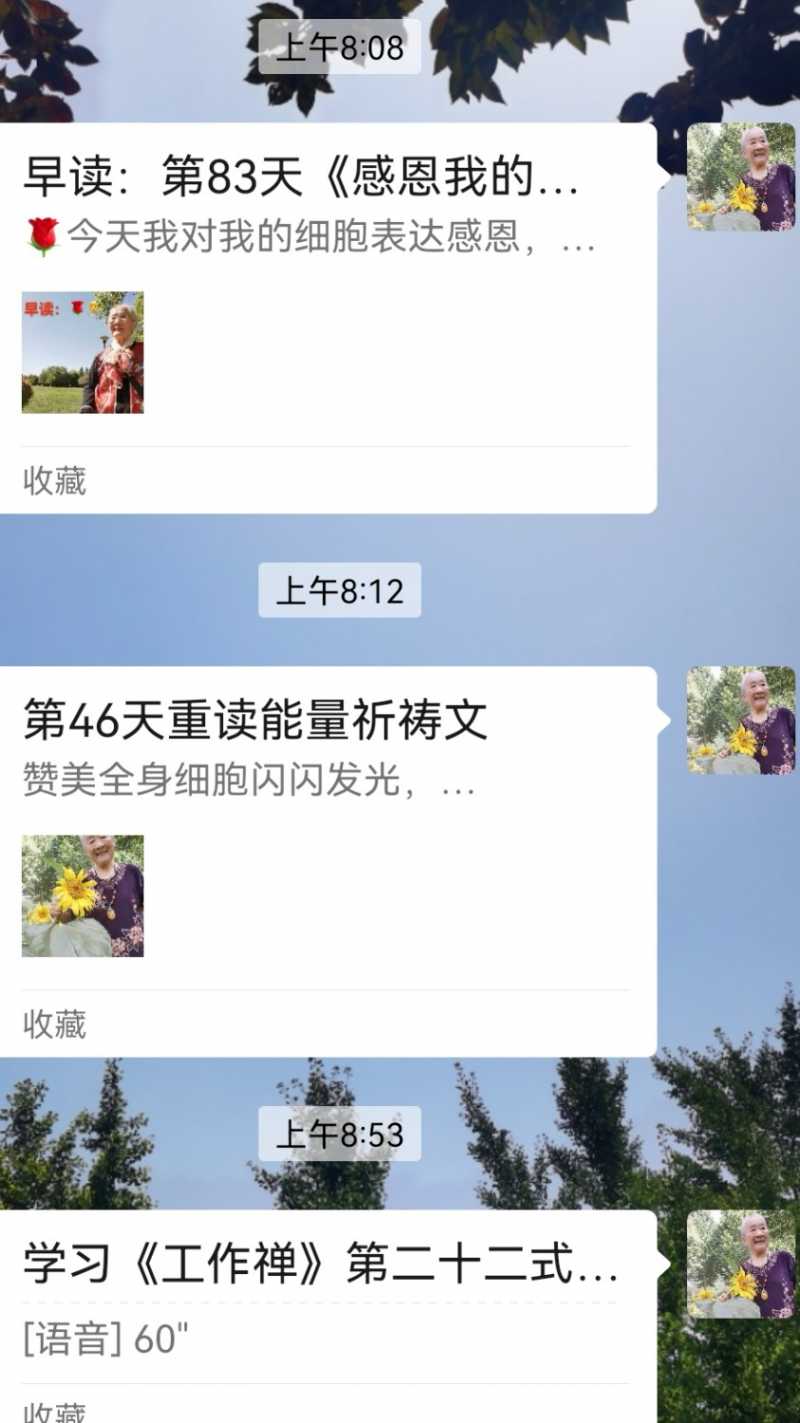This screenshot has width=800, height=1423.
Task: Click the 收藏 label under the 第46天 card
Action: tap(54, 1023)
